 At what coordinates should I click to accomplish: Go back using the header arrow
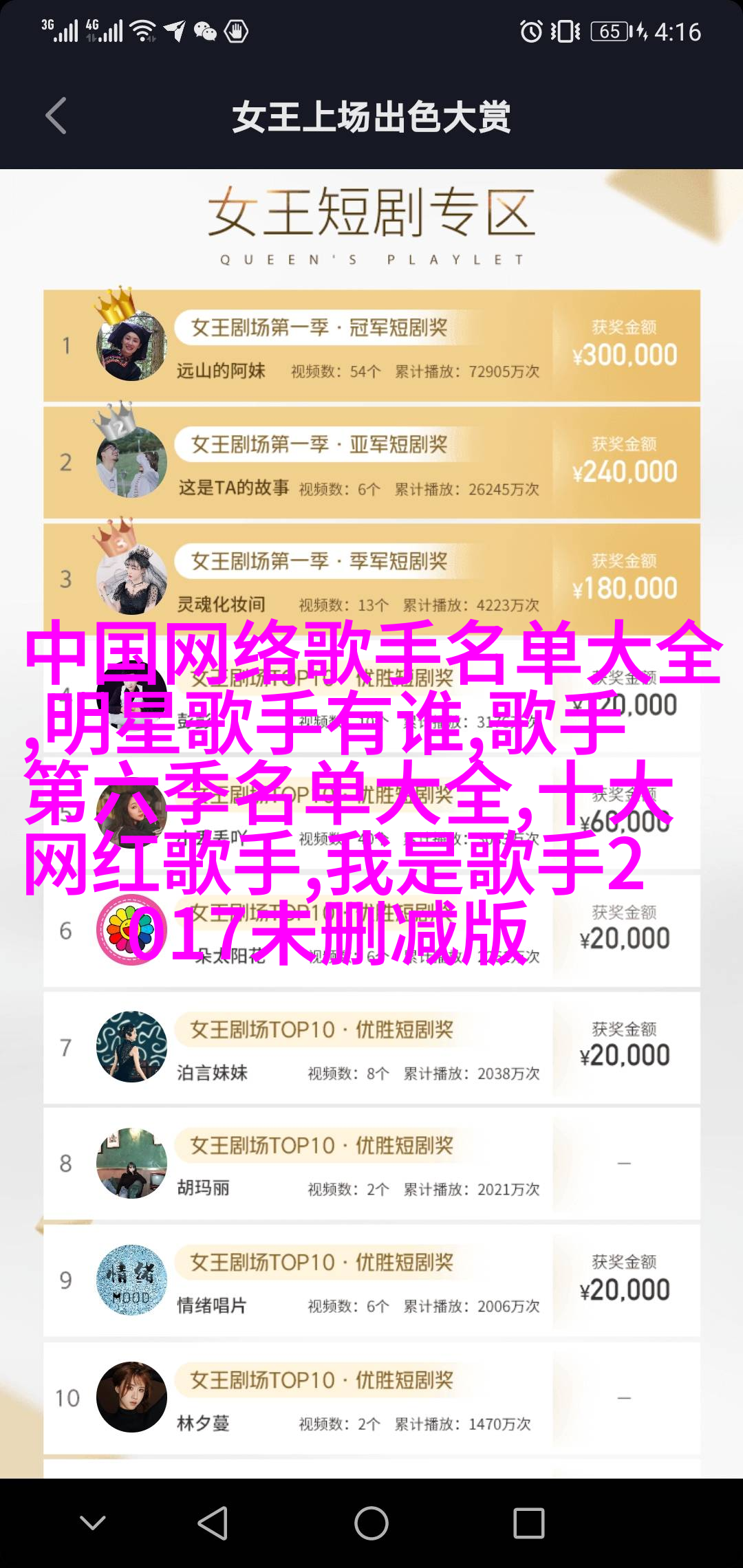click(x=56, y=116)
